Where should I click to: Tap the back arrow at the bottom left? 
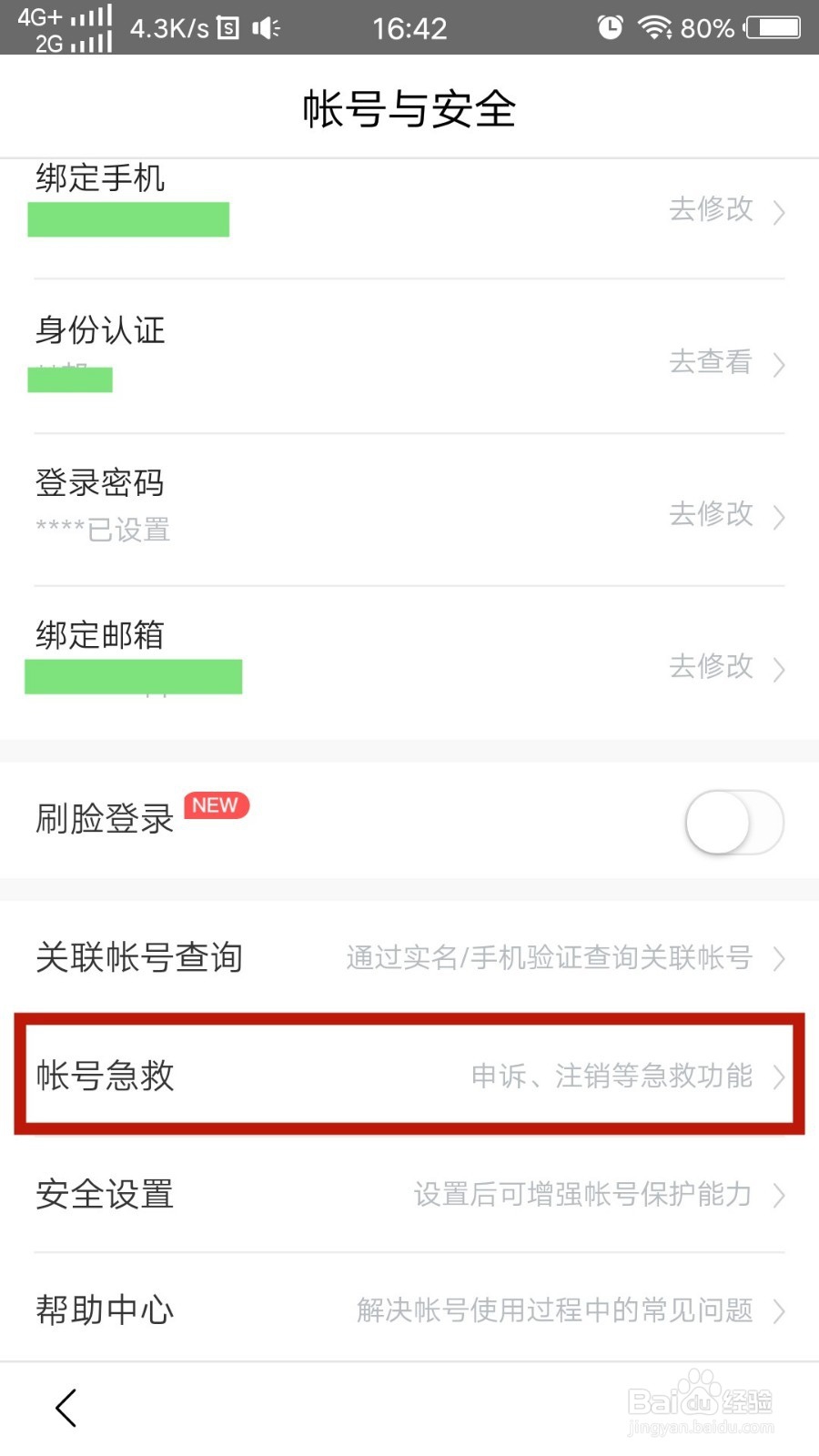pos(66,1407)
